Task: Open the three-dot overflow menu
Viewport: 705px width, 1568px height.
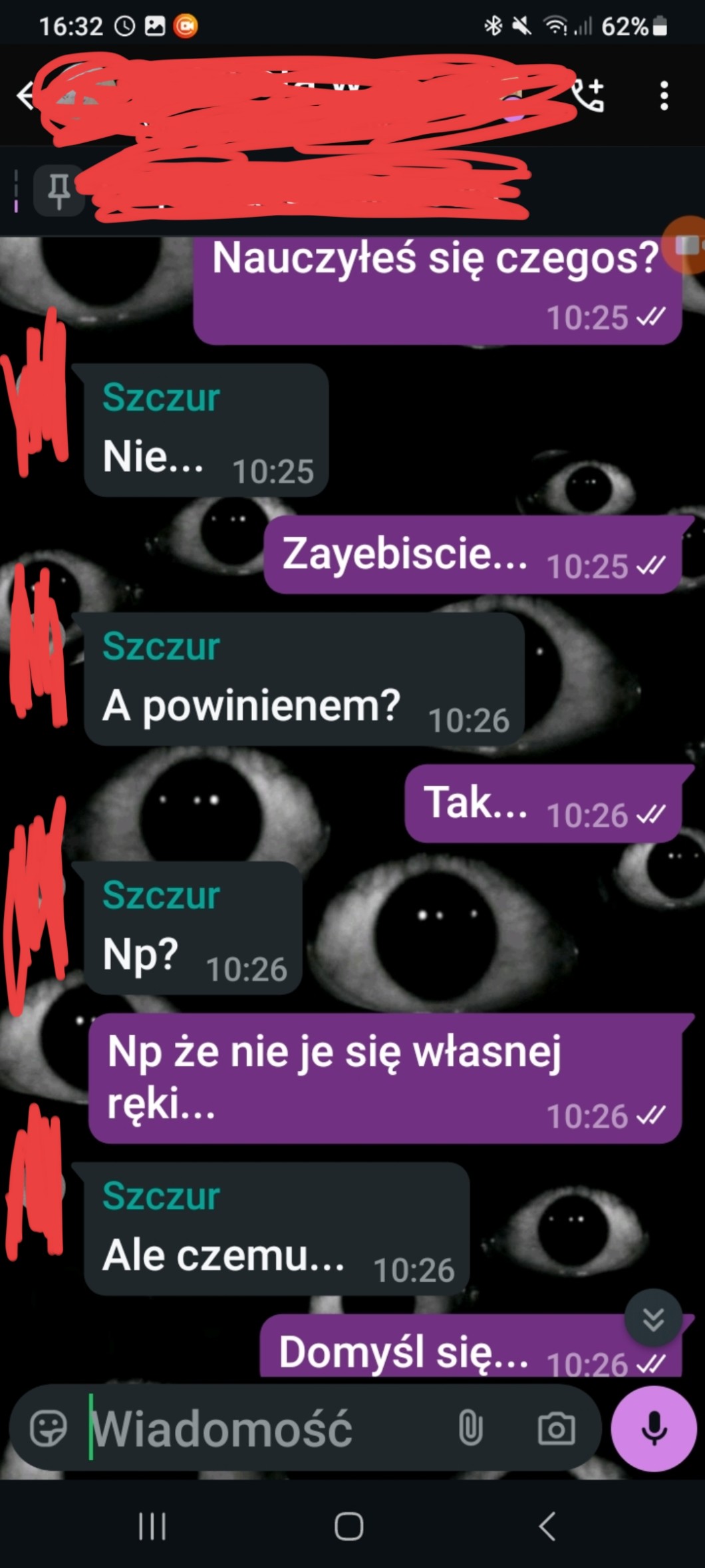Action: [663, 95]
